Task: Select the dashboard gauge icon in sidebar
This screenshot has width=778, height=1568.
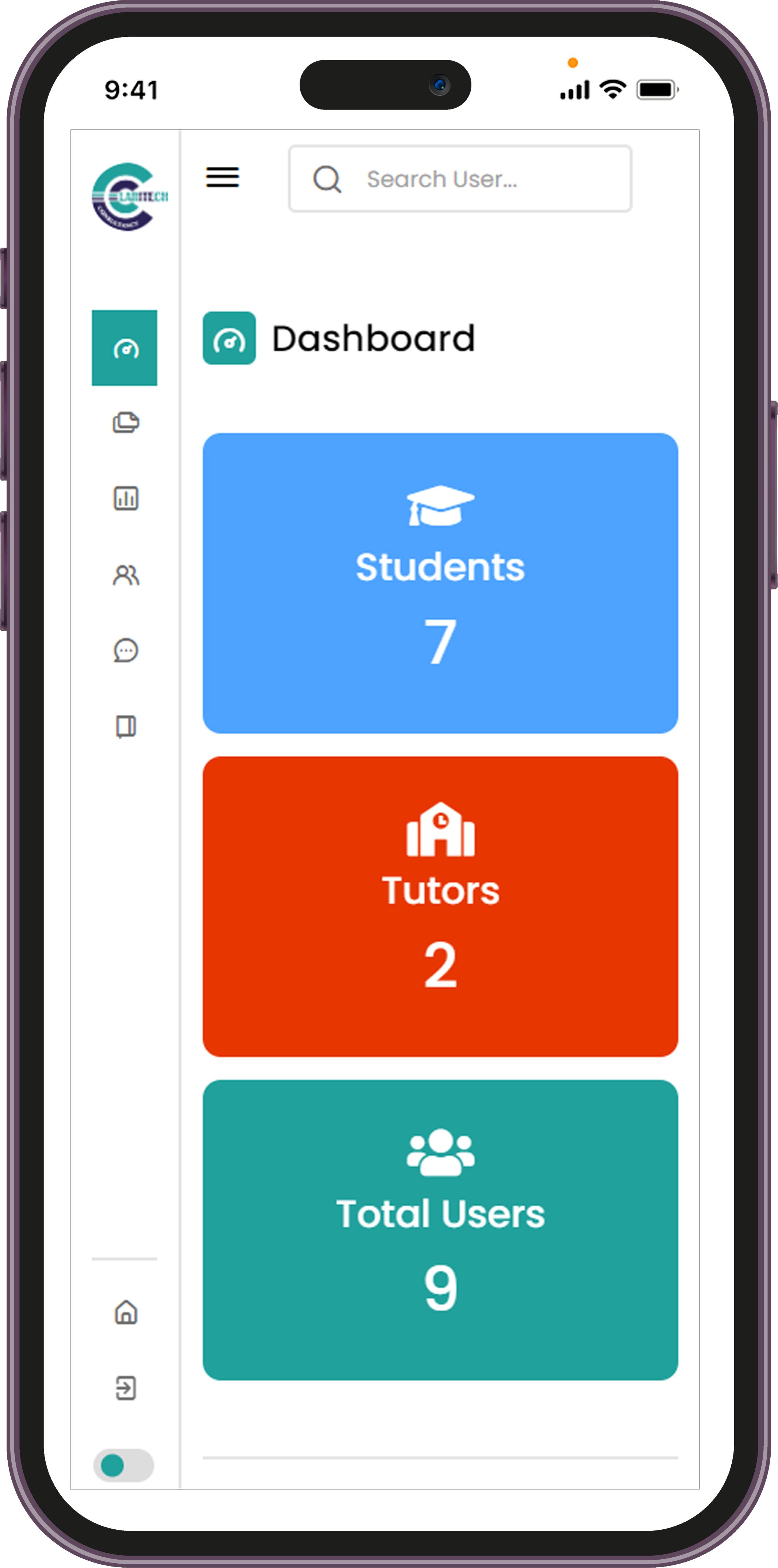Action: tap(125, 348)
